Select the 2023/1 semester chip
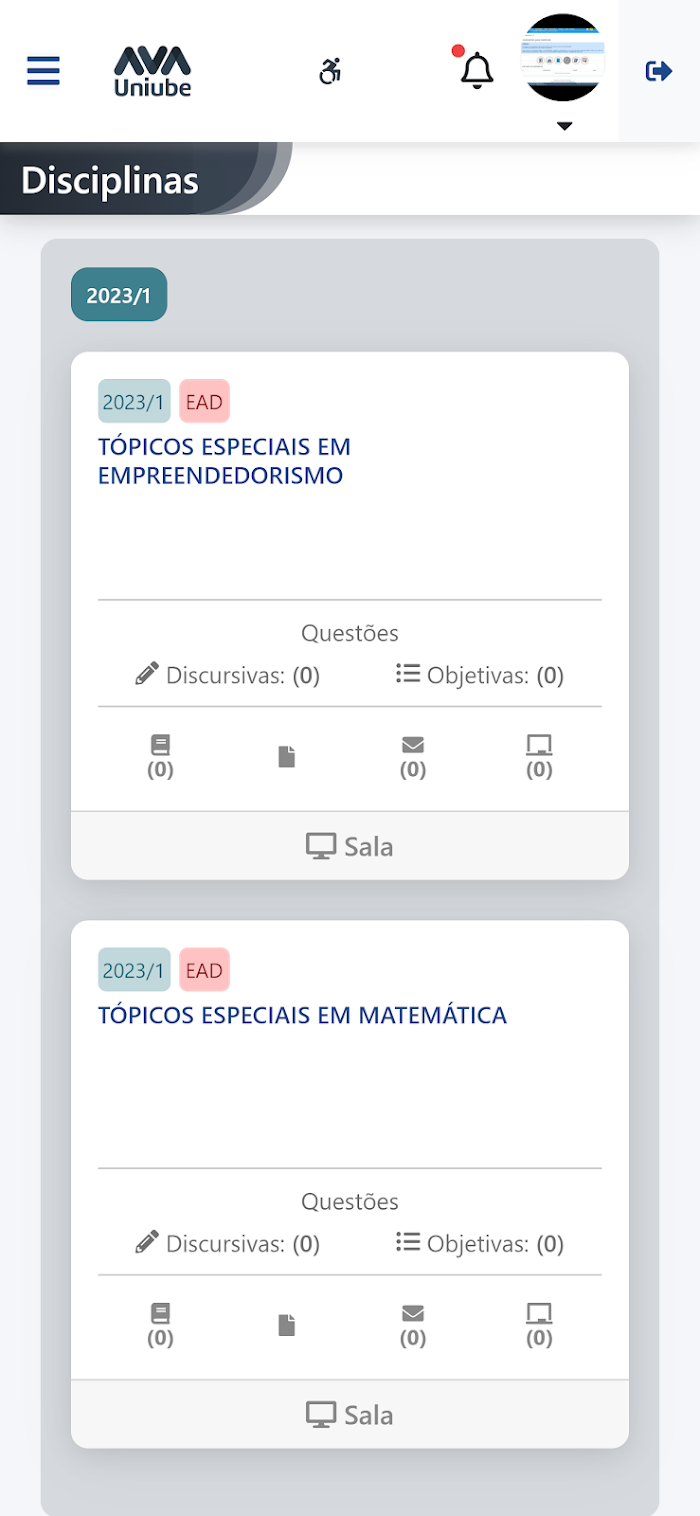This screenshot has width=700, height=1516. [119, 295]
